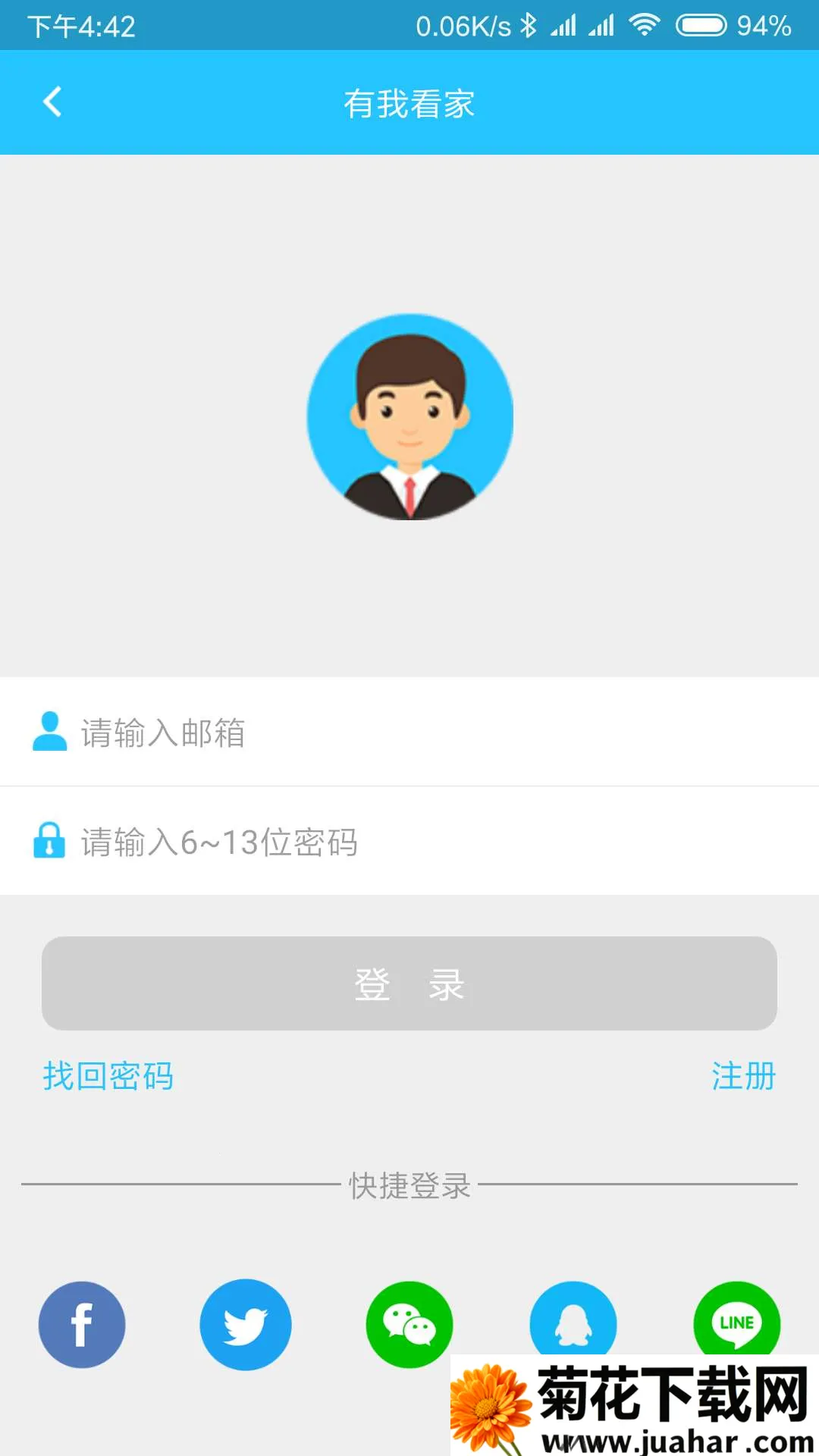
Task: Open Facebook quick login
Action: point(81,1324)
